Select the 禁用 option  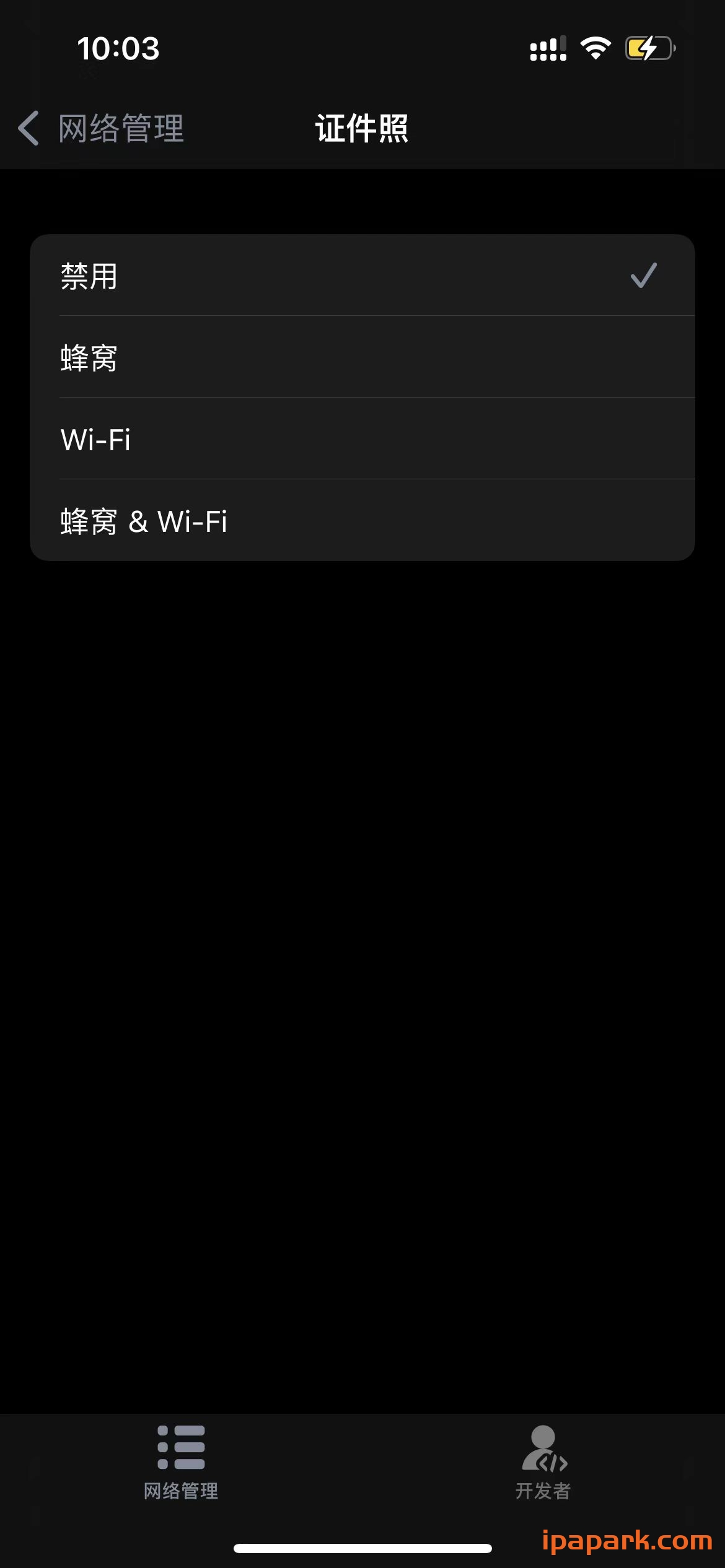tap(362, 276)
